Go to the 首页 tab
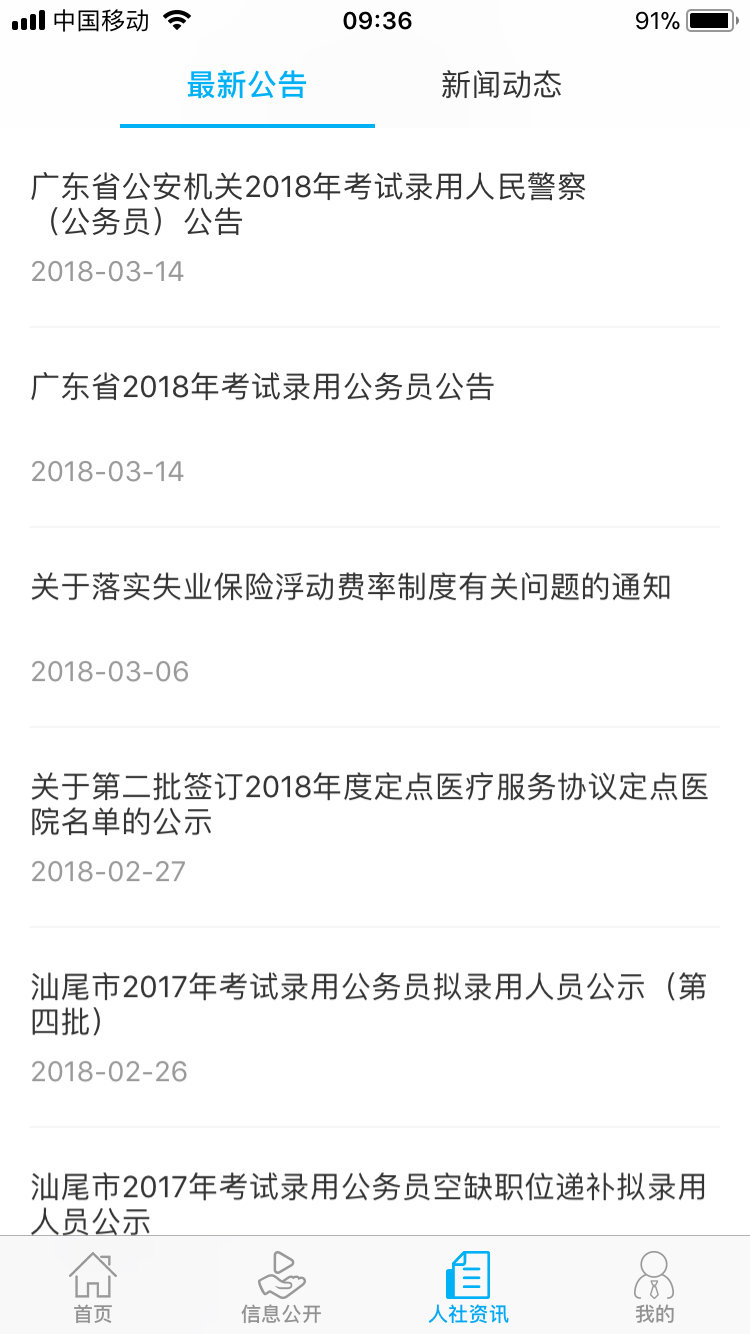 click(x=93, y=1287)
